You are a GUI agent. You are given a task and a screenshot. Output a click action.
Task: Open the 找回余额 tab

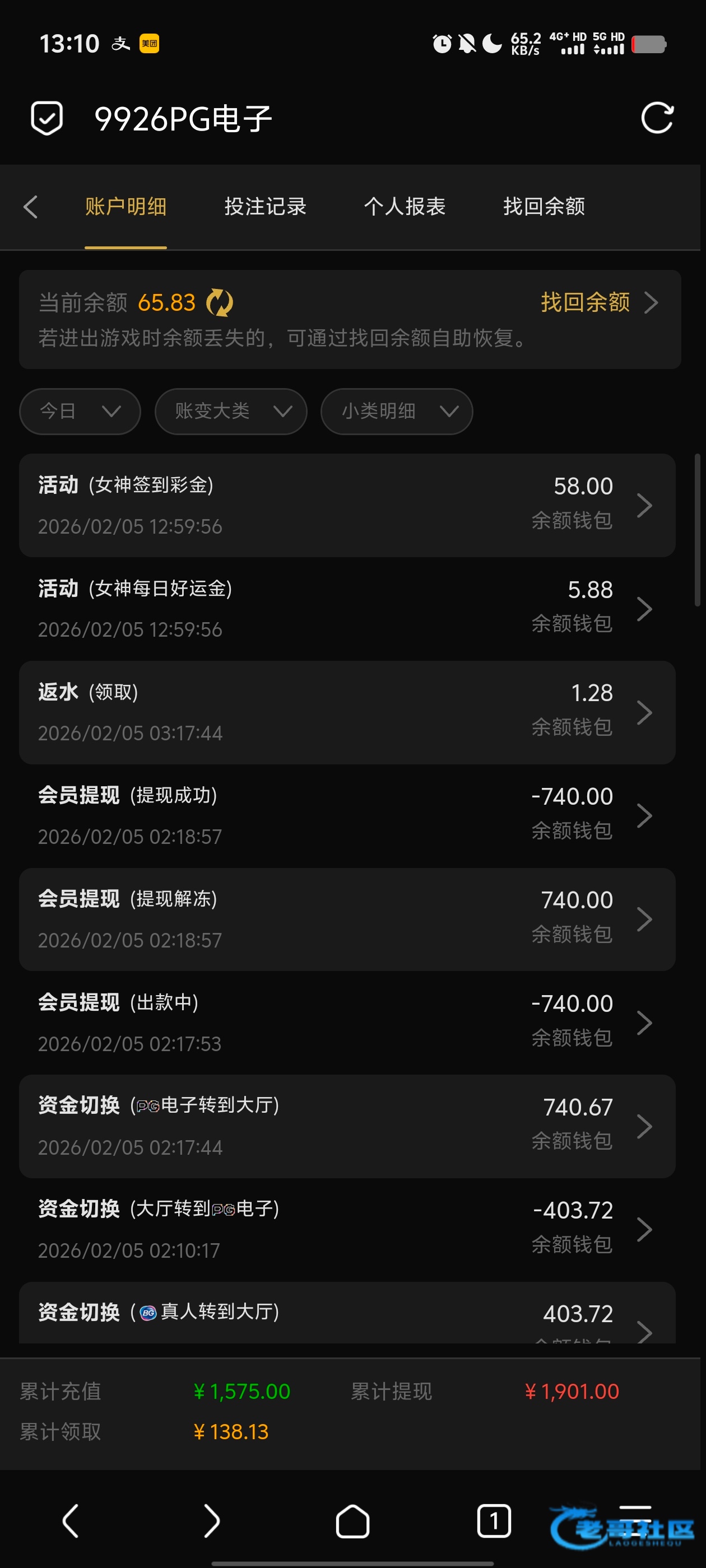(x=544, y=207)
